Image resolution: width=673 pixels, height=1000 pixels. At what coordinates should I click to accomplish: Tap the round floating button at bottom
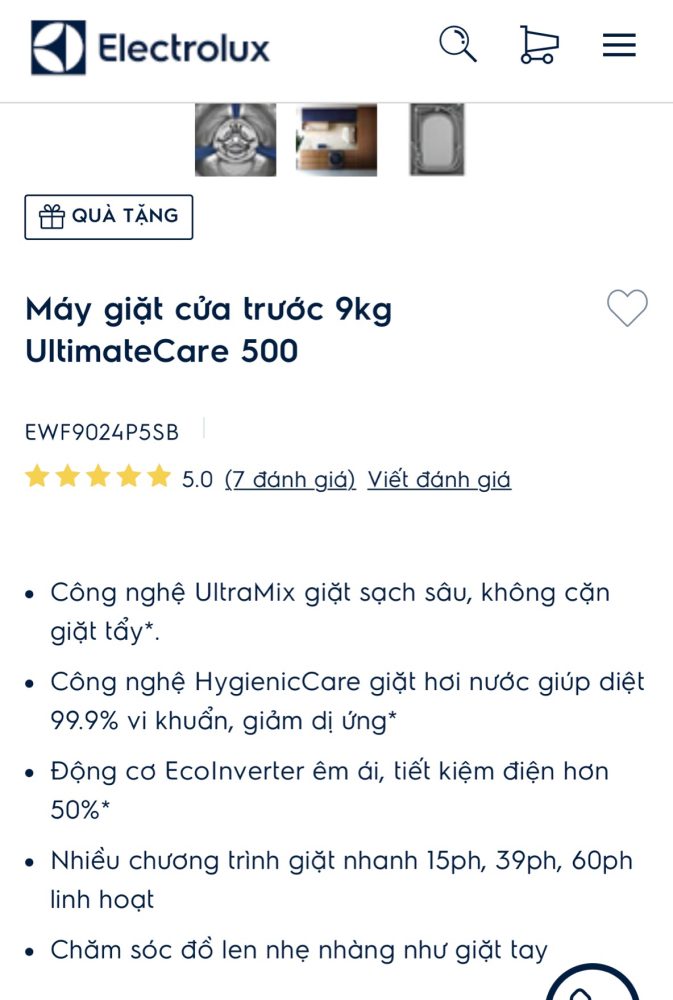click(593, 985)
